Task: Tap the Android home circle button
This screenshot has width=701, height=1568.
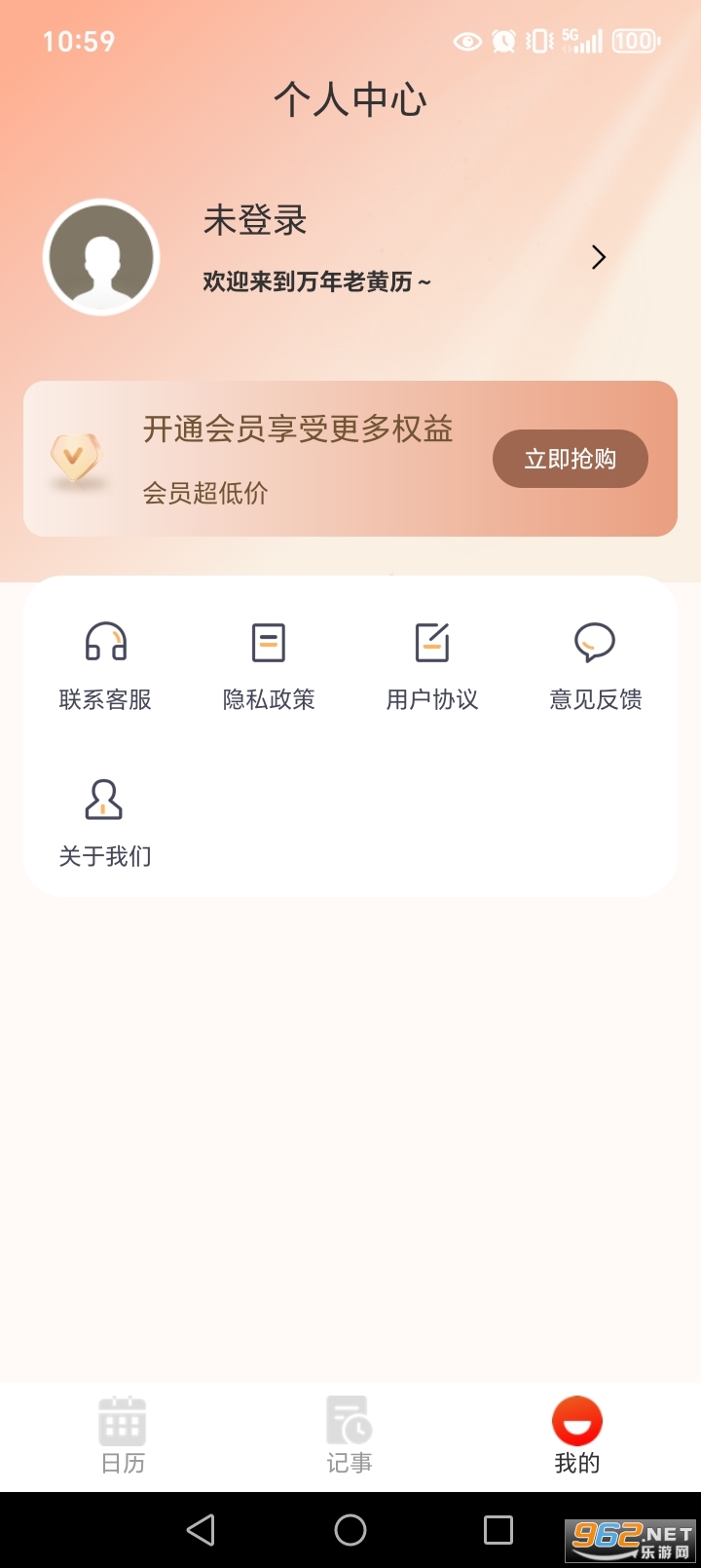Action: point(350,1529)
